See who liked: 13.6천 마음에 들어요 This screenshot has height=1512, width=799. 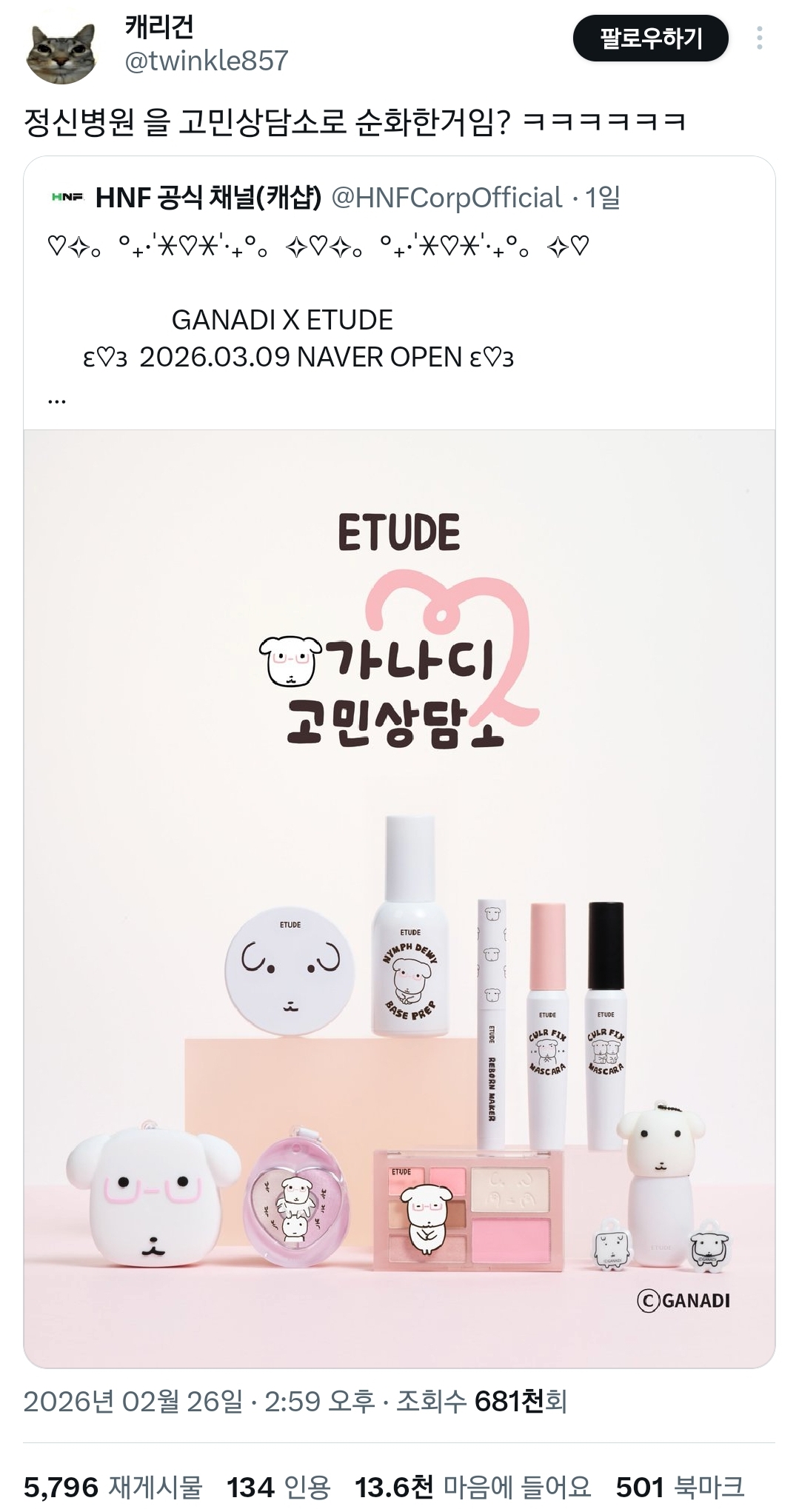click(472, 1486)
